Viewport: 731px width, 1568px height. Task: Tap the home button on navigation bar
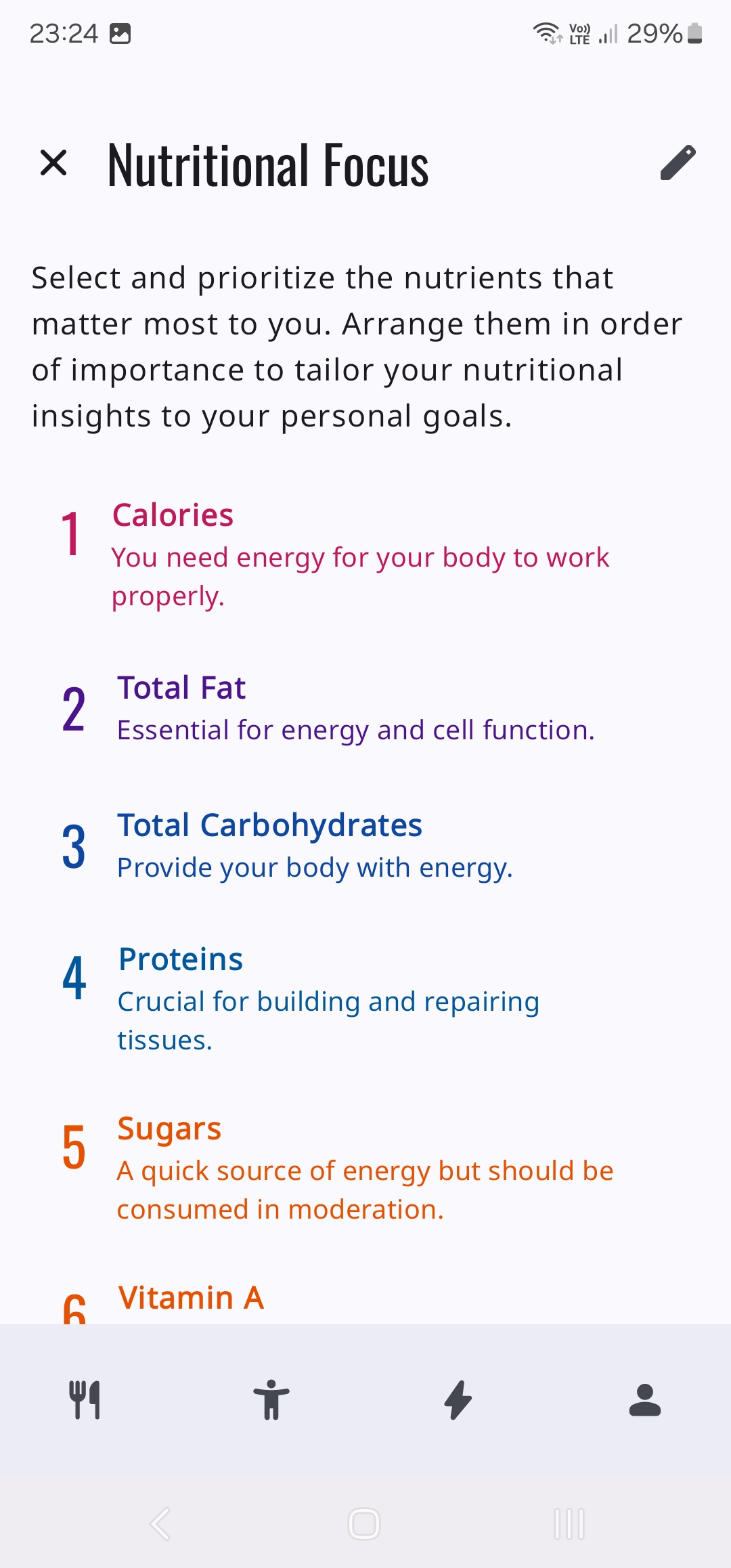coord(364,1525)
